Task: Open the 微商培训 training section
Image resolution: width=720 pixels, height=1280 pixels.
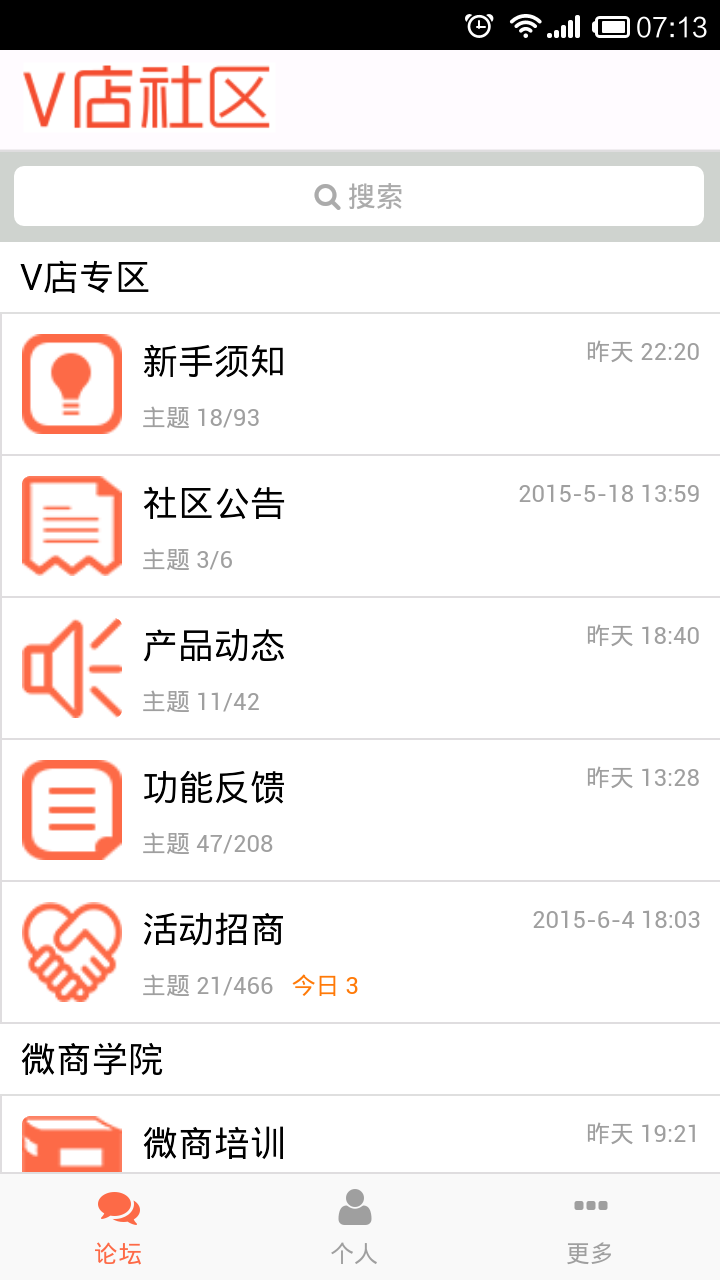Action: point(360,1135)
